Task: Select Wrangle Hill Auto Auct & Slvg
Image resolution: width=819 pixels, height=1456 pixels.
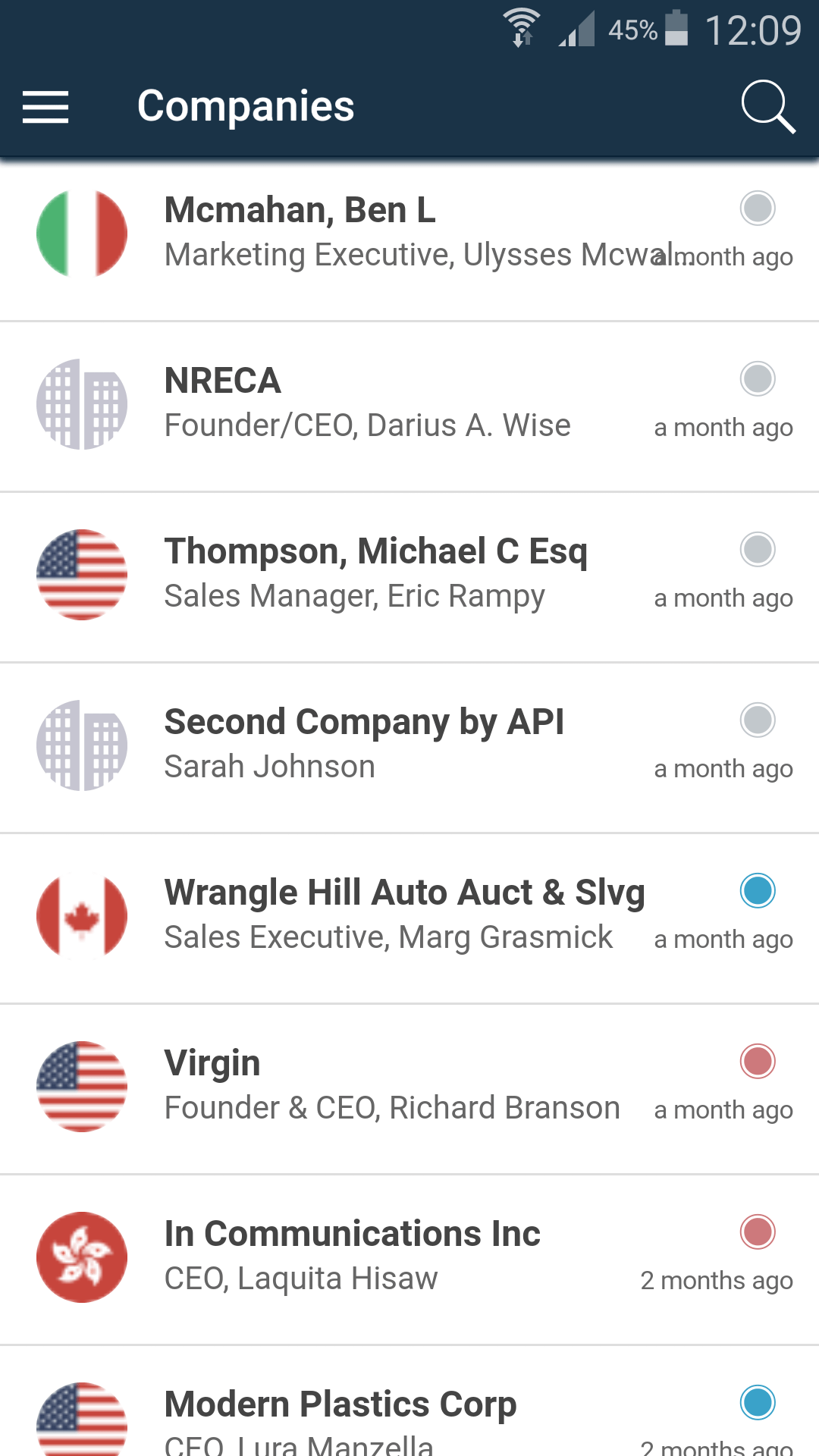Action: point(409,918)
